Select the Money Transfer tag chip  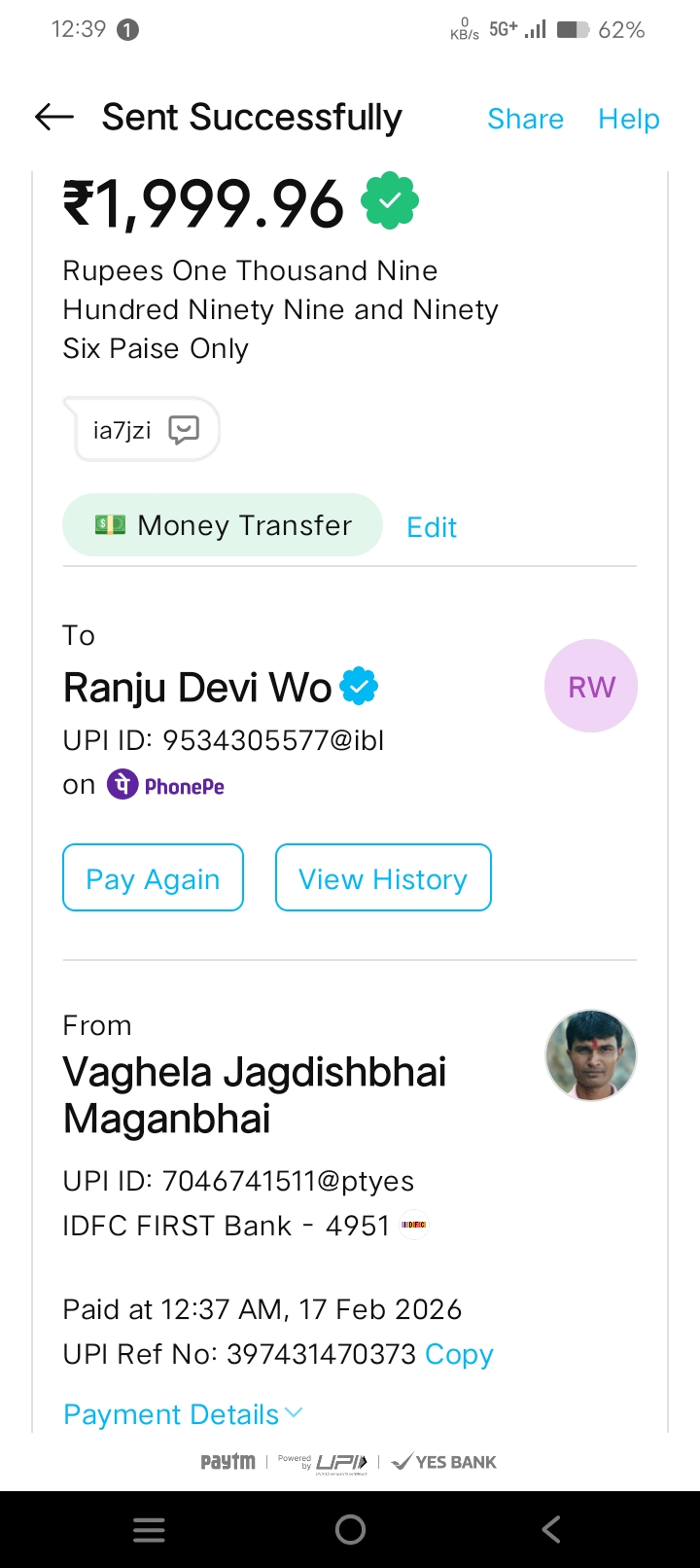(x=223, y=525)
